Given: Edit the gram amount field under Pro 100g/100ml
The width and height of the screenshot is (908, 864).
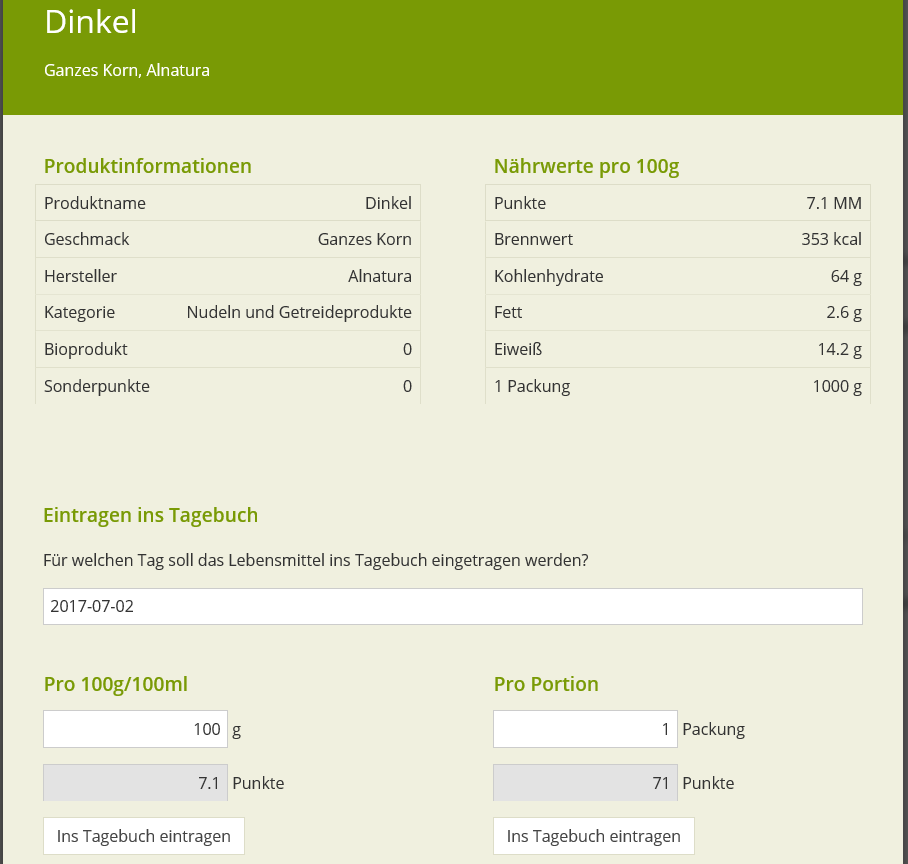Looking at the screenshot, I should pos(135,729).
